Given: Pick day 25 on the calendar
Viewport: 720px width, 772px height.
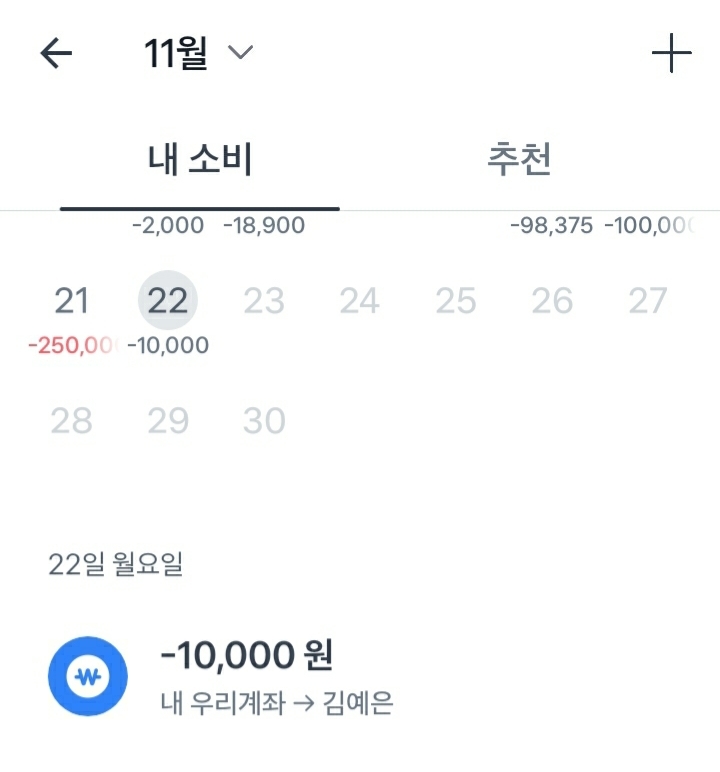Looking at the screenshot, I should pos(456,300).
